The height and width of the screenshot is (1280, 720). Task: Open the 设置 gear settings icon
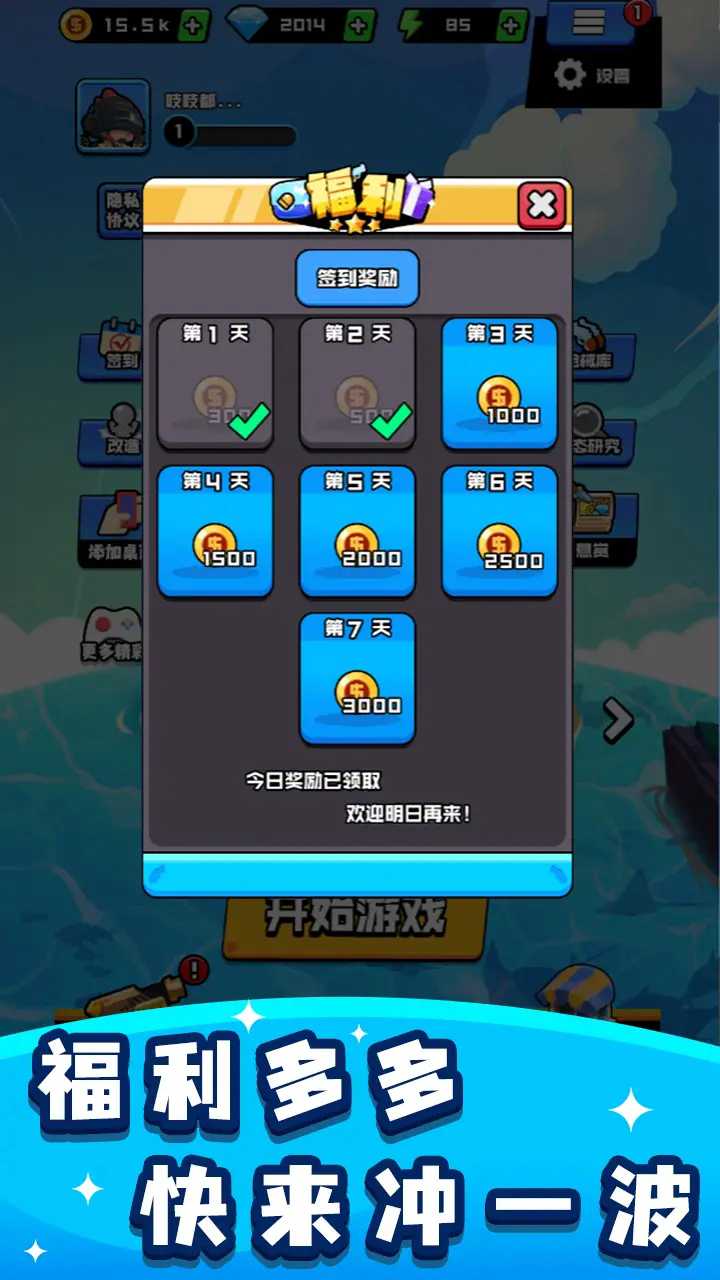tap(569, 73)
